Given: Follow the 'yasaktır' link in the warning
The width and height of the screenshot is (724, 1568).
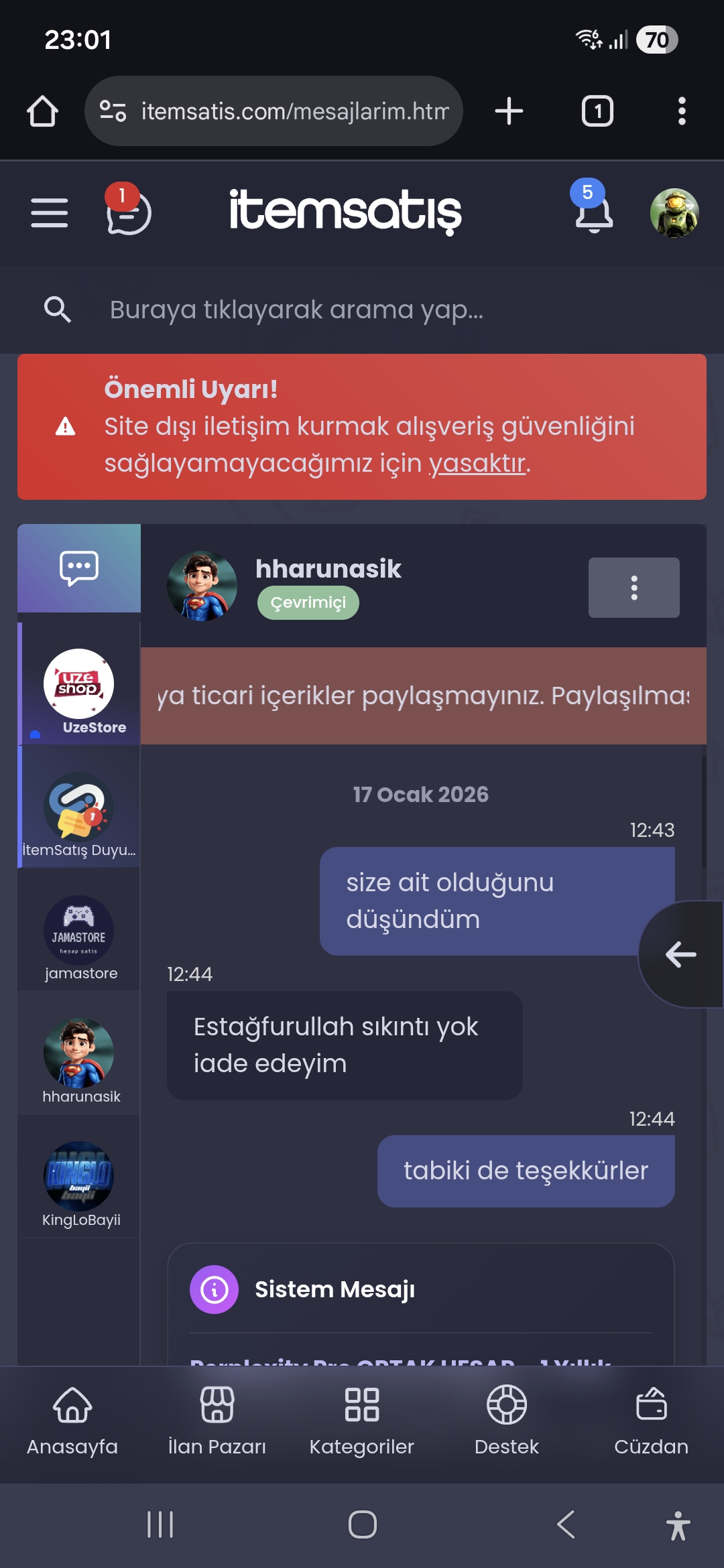Looking at the screenshot, I should (x=477, y=463).
